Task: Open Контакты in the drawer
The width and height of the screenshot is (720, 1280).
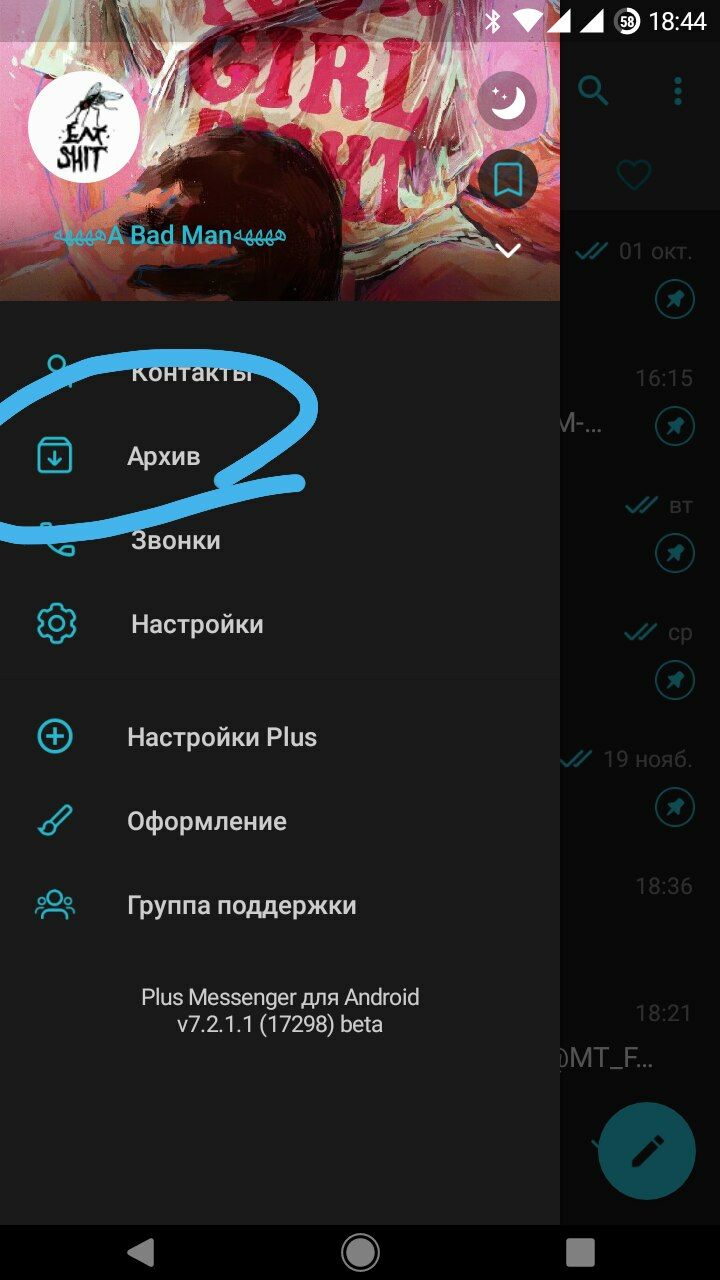Action: [x=190, y=373]
